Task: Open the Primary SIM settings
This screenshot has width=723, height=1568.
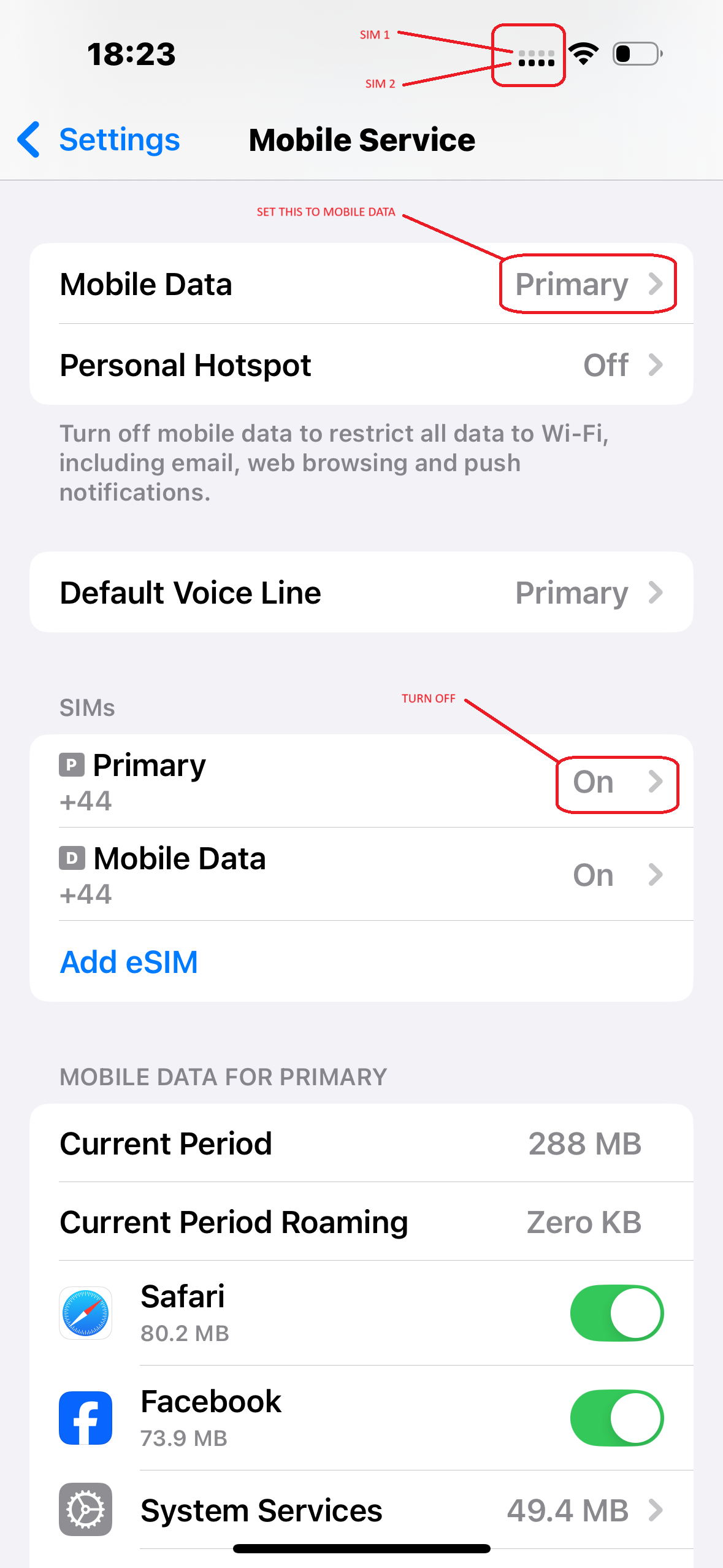Action: 361,782
